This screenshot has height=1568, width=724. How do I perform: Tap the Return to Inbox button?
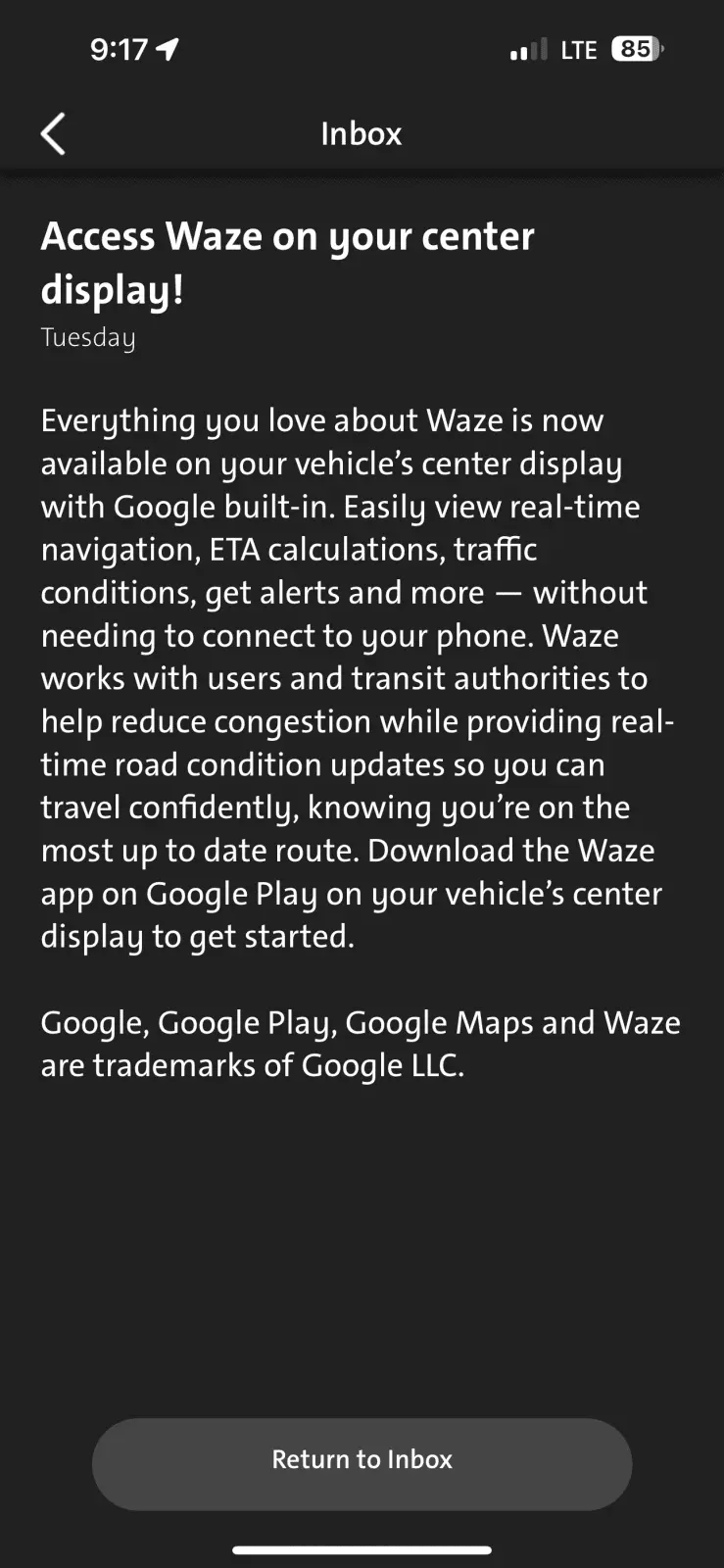tap(362, 1463)
